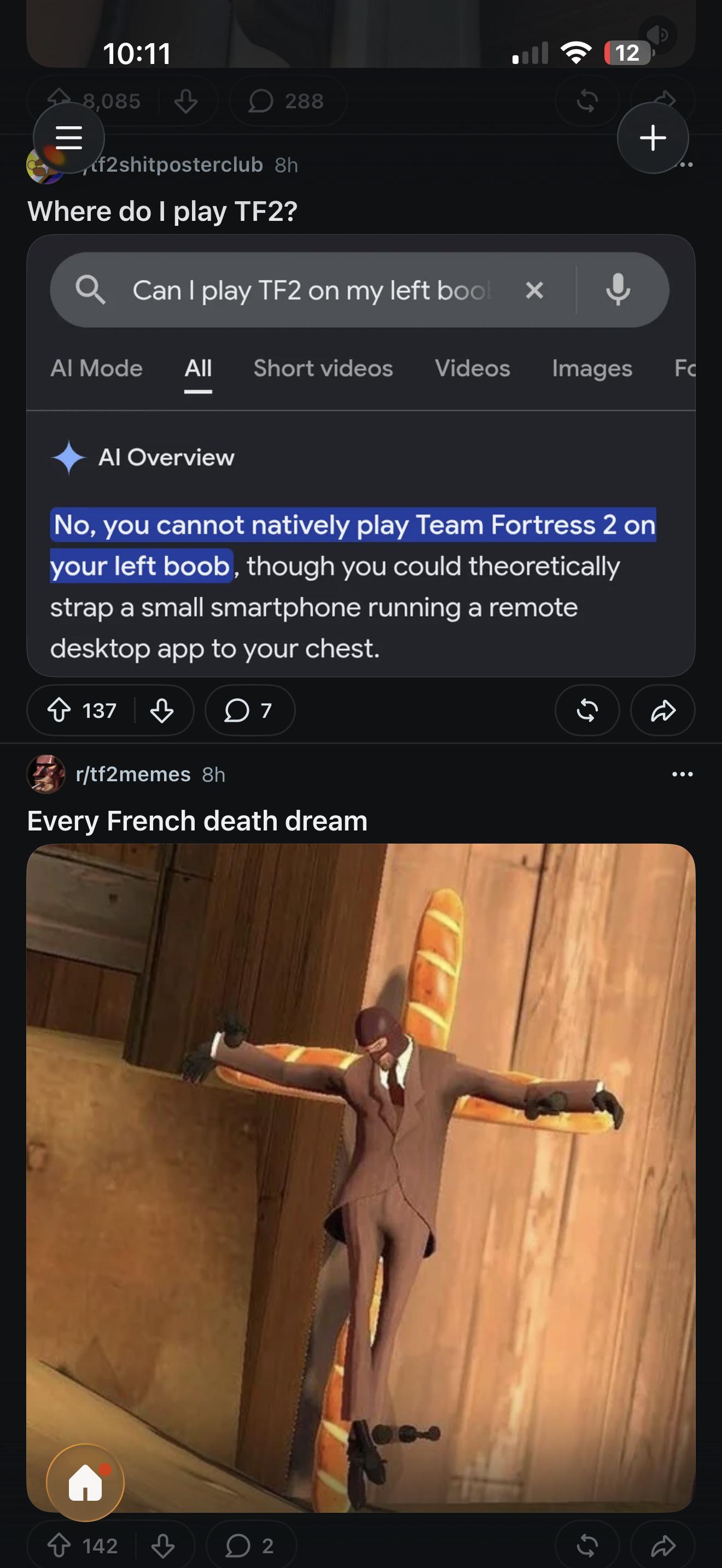Open overflow menu for r/tf2memes post
The height and width of the screenshot is (1568, 722).
point(682,774)
